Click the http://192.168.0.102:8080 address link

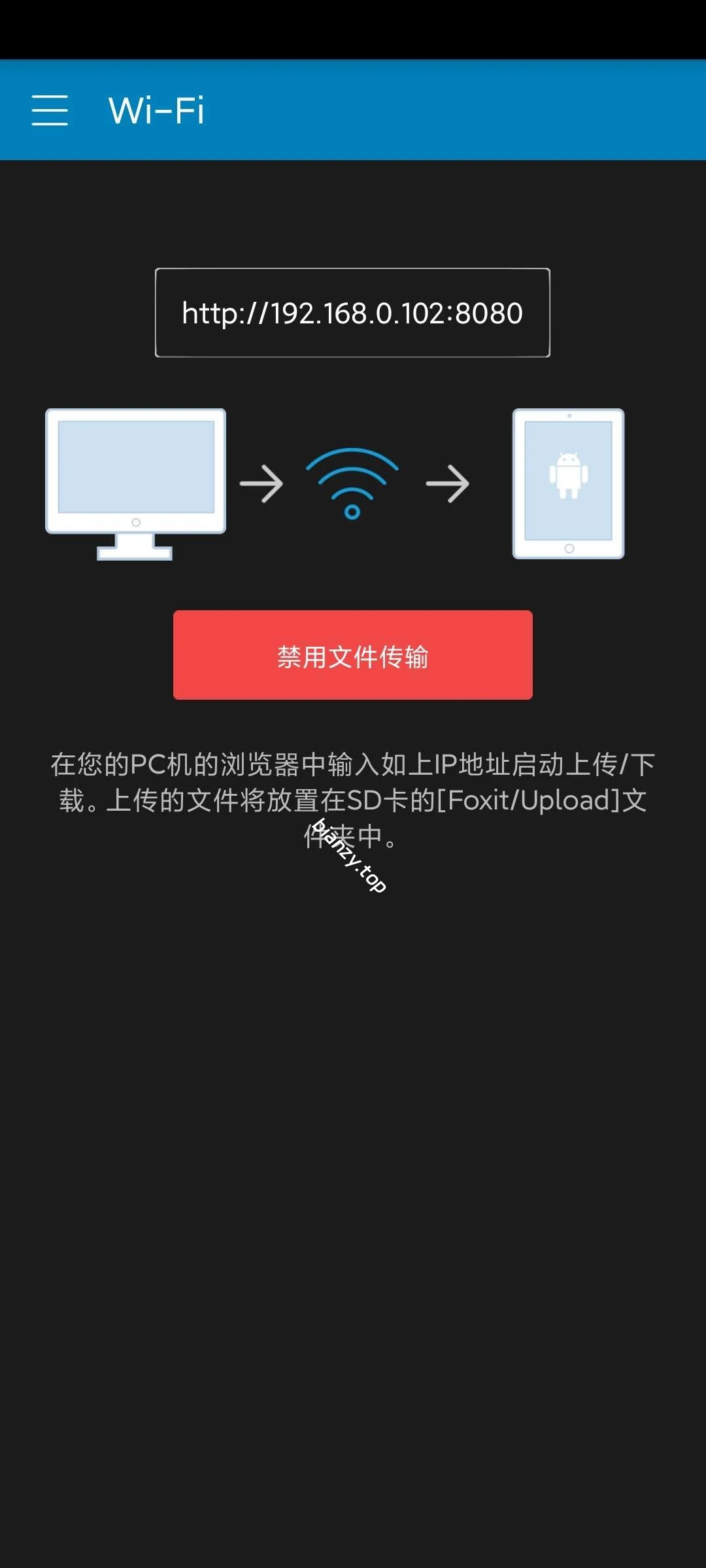352,313
